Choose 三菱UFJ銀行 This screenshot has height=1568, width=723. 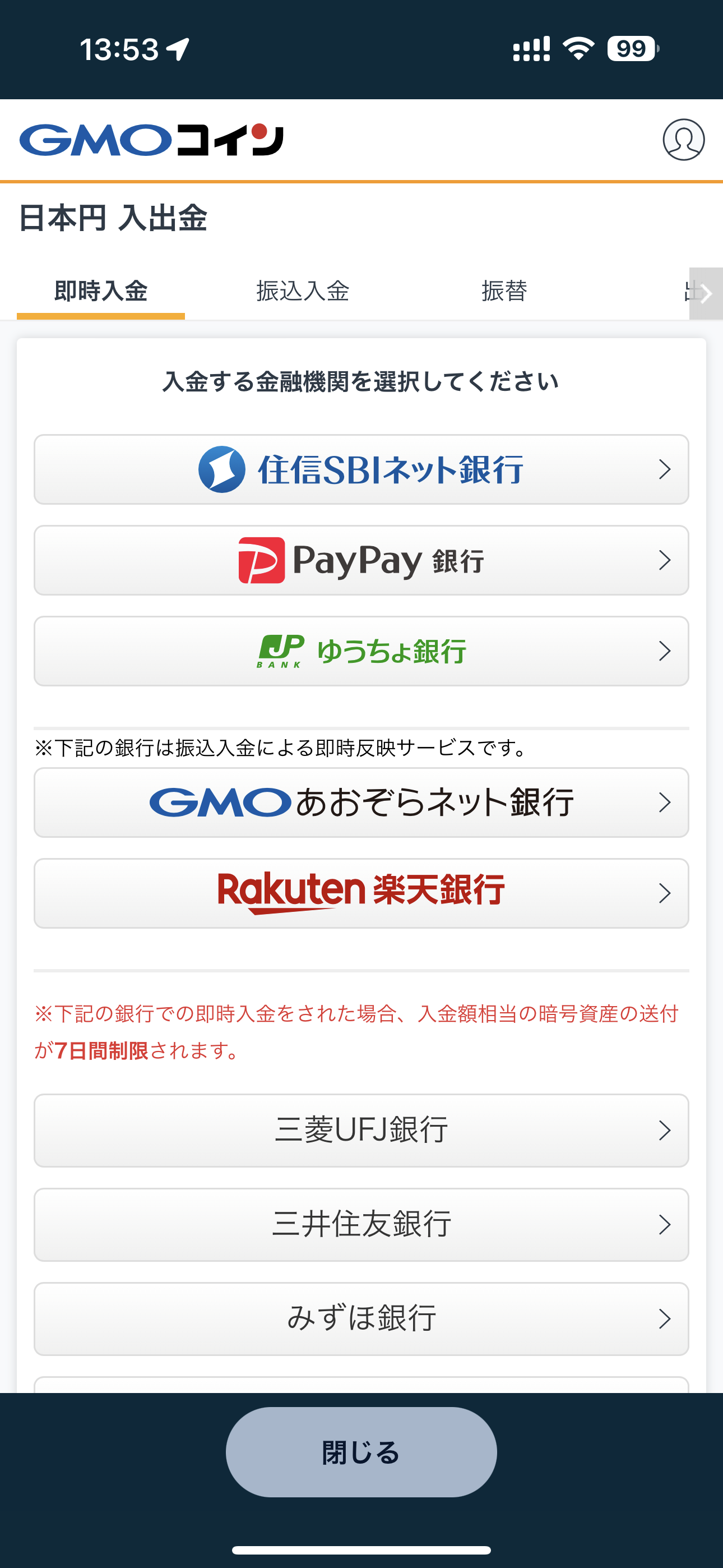pos(361,1131)
